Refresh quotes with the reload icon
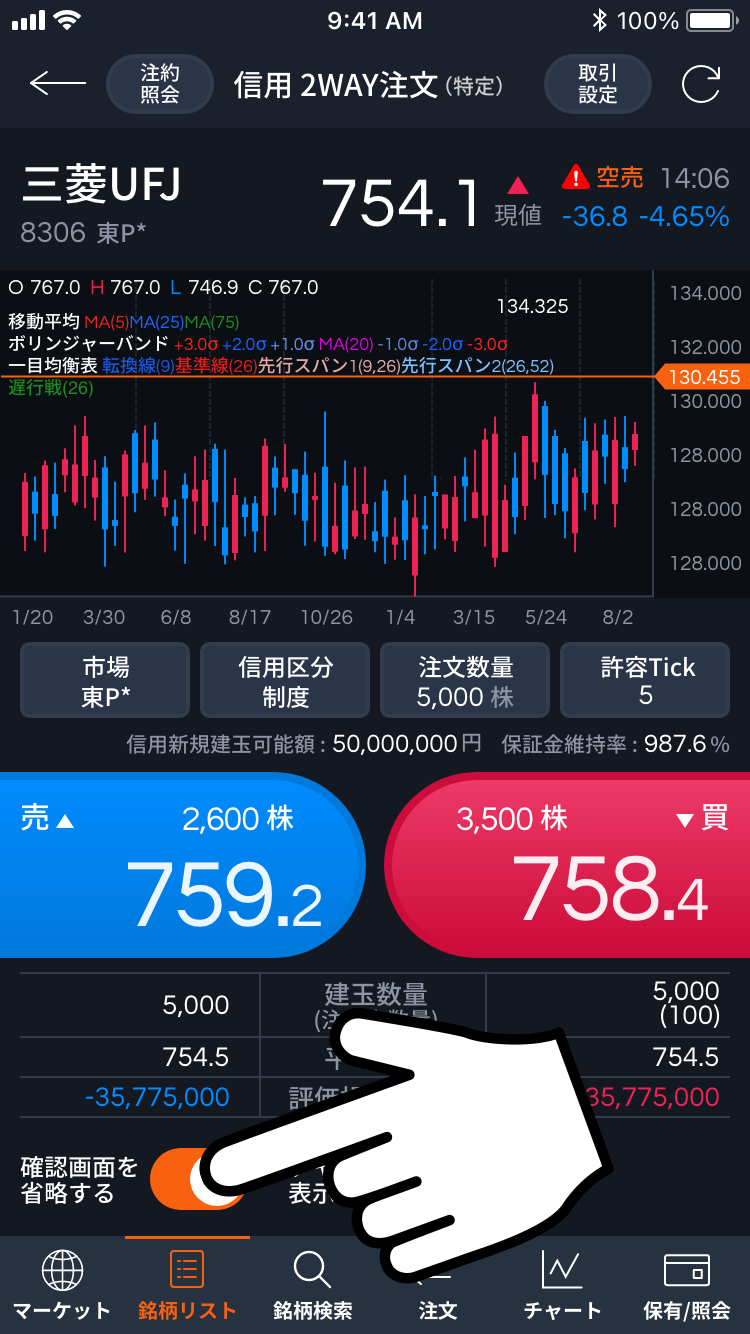 pos(701,84)
